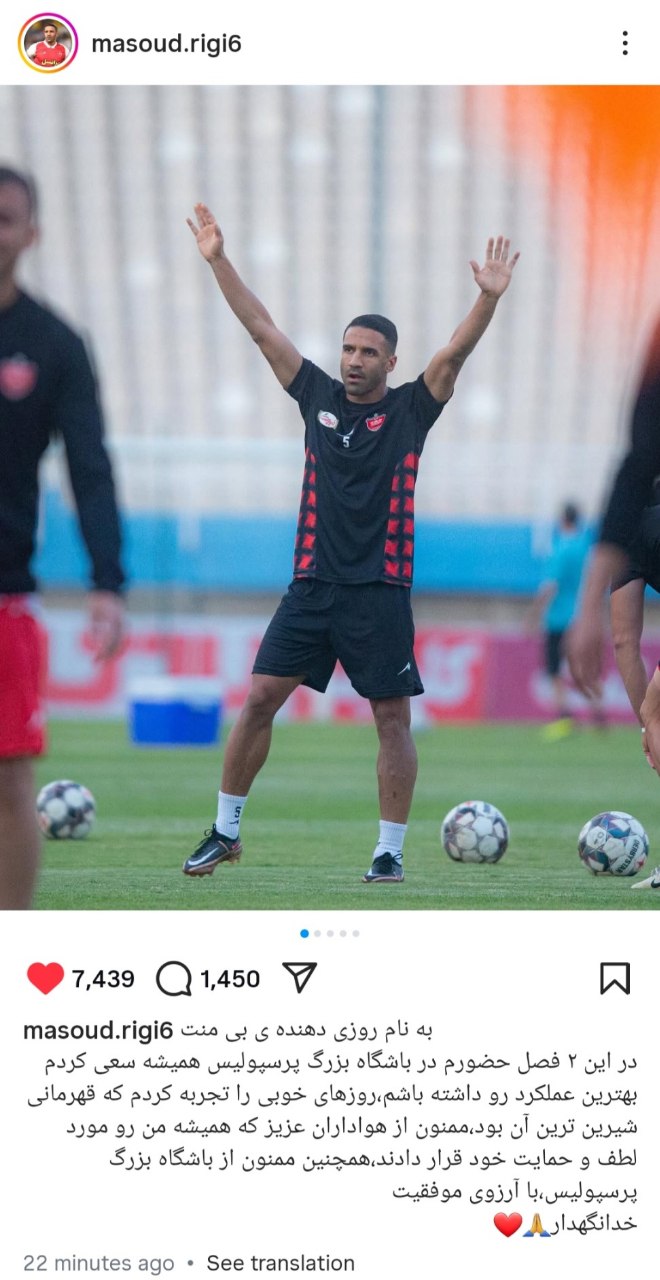The image size is (660, 1280).
Task: Unlike the post via red heart
Action: 45,978
